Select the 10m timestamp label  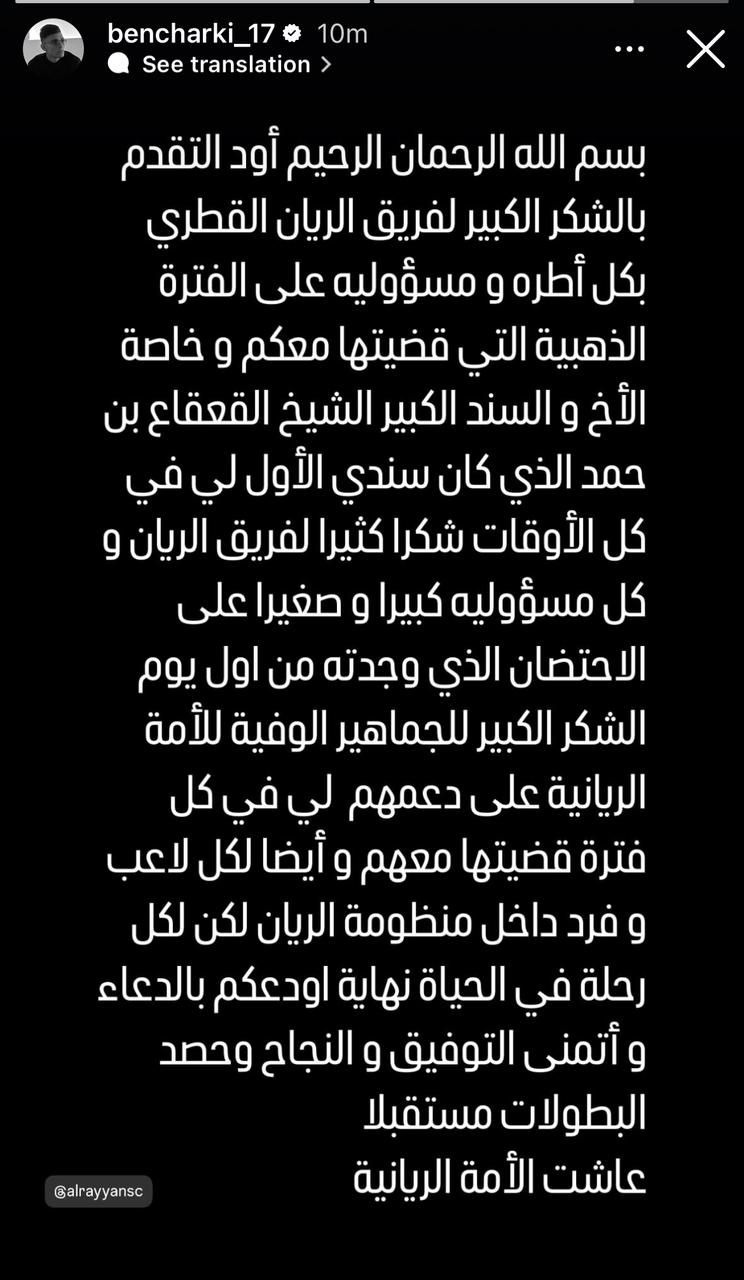pos(342,31)
